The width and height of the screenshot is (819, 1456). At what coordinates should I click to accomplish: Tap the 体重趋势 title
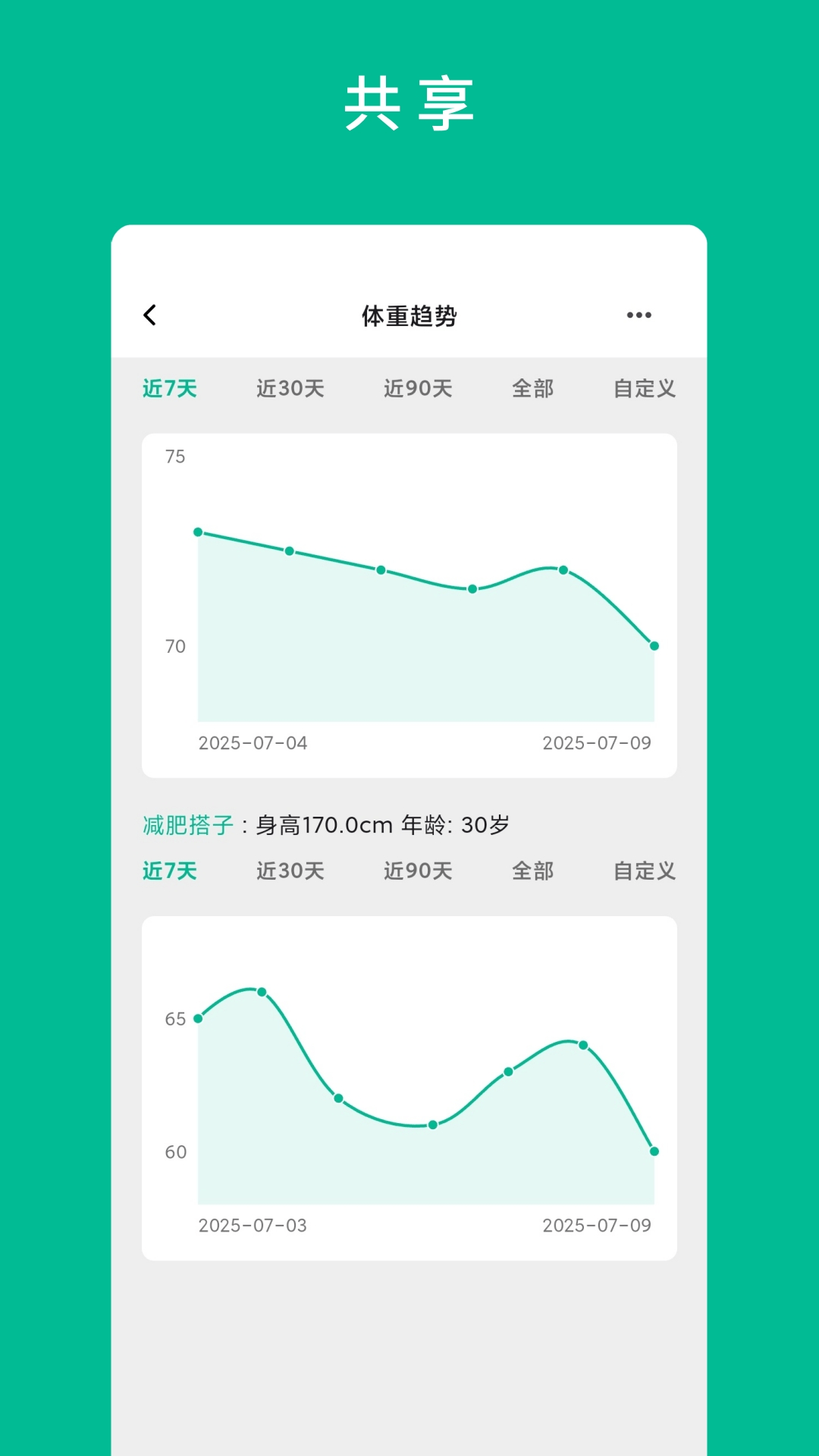coord(409,315)
